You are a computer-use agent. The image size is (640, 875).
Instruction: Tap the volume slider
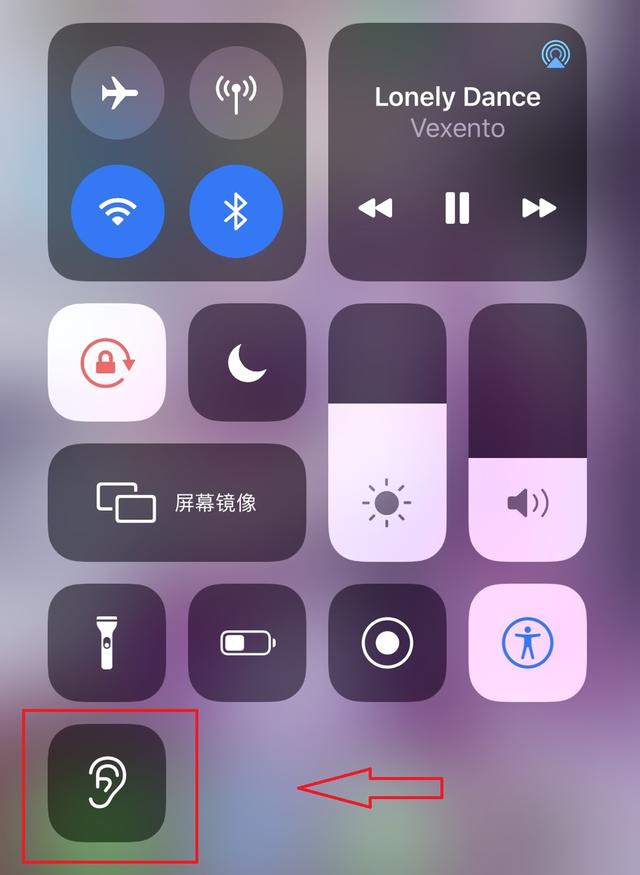(x=527, y=432)
